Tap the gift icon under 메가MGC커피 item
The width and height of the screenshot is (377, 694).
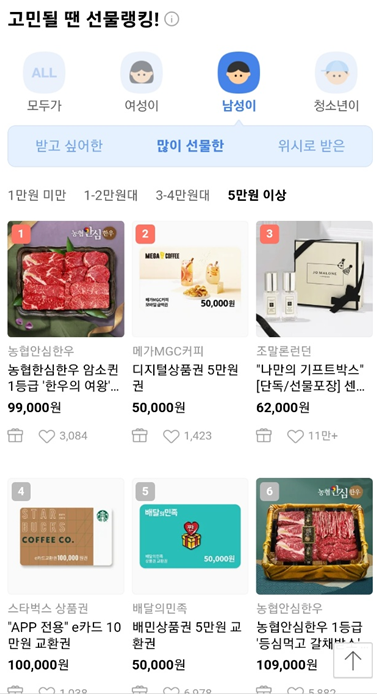pyautogui.click(x=140, y=436)
